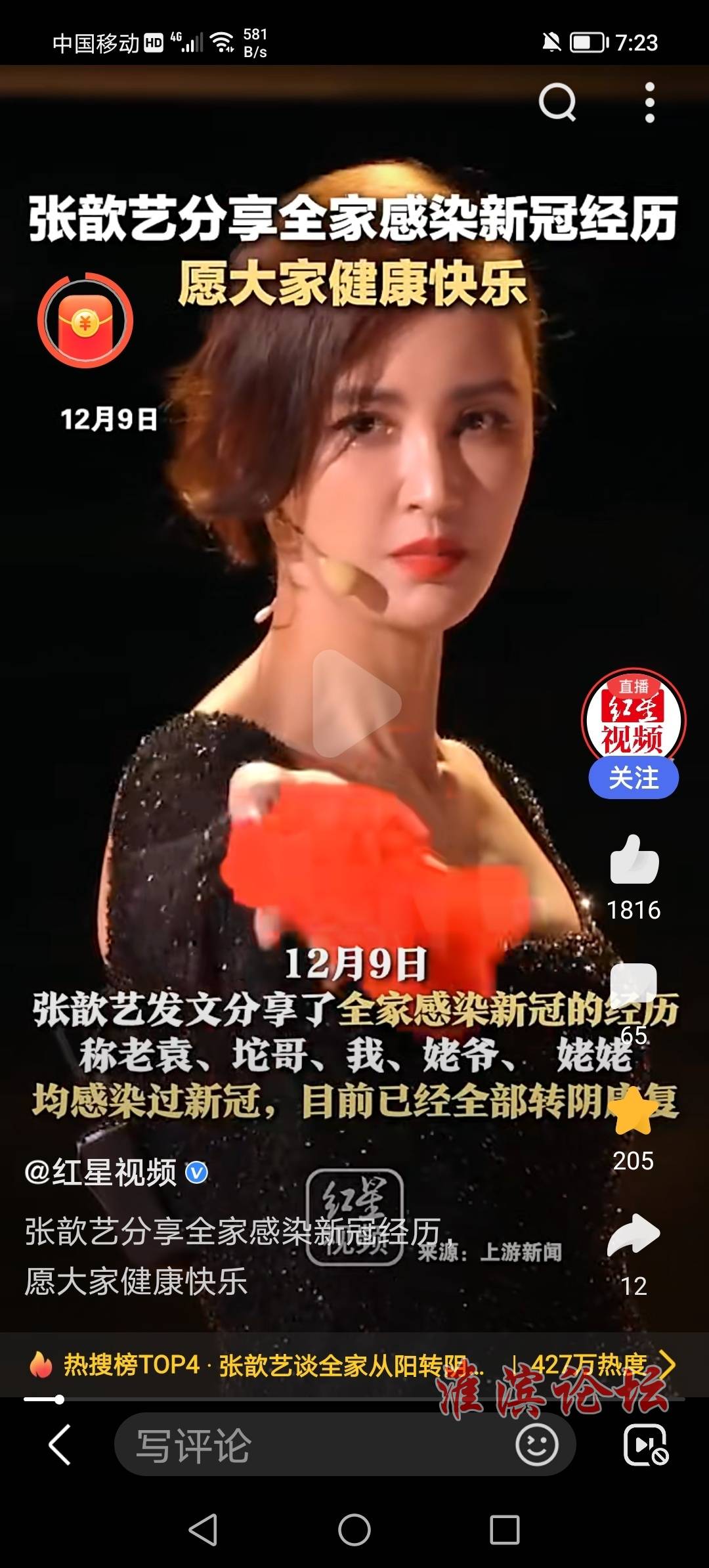Image resolution: width=709 pixels, height=1568 pixels.
Task: Toggle the autoplay icon at bottom right
Action: click(x=645, y=1445)
